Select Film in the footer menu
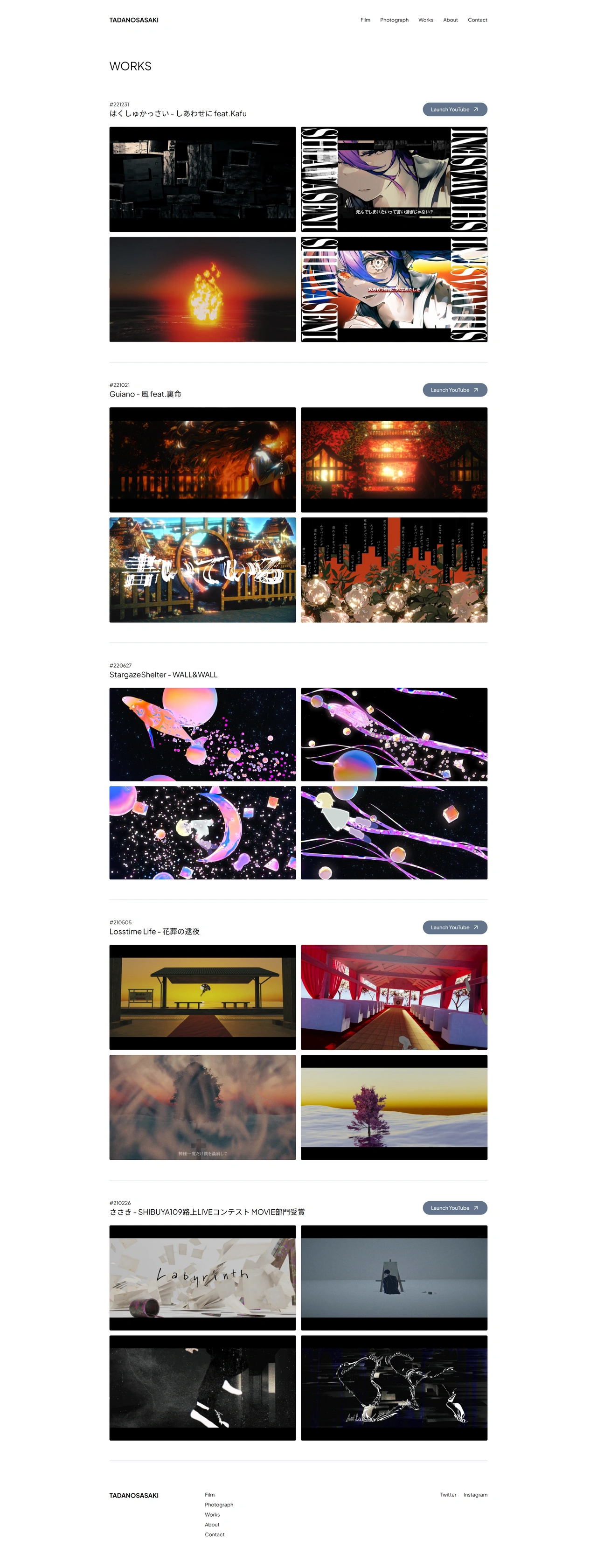Viewport: 597px width, 1568px height. point(210,1495)
